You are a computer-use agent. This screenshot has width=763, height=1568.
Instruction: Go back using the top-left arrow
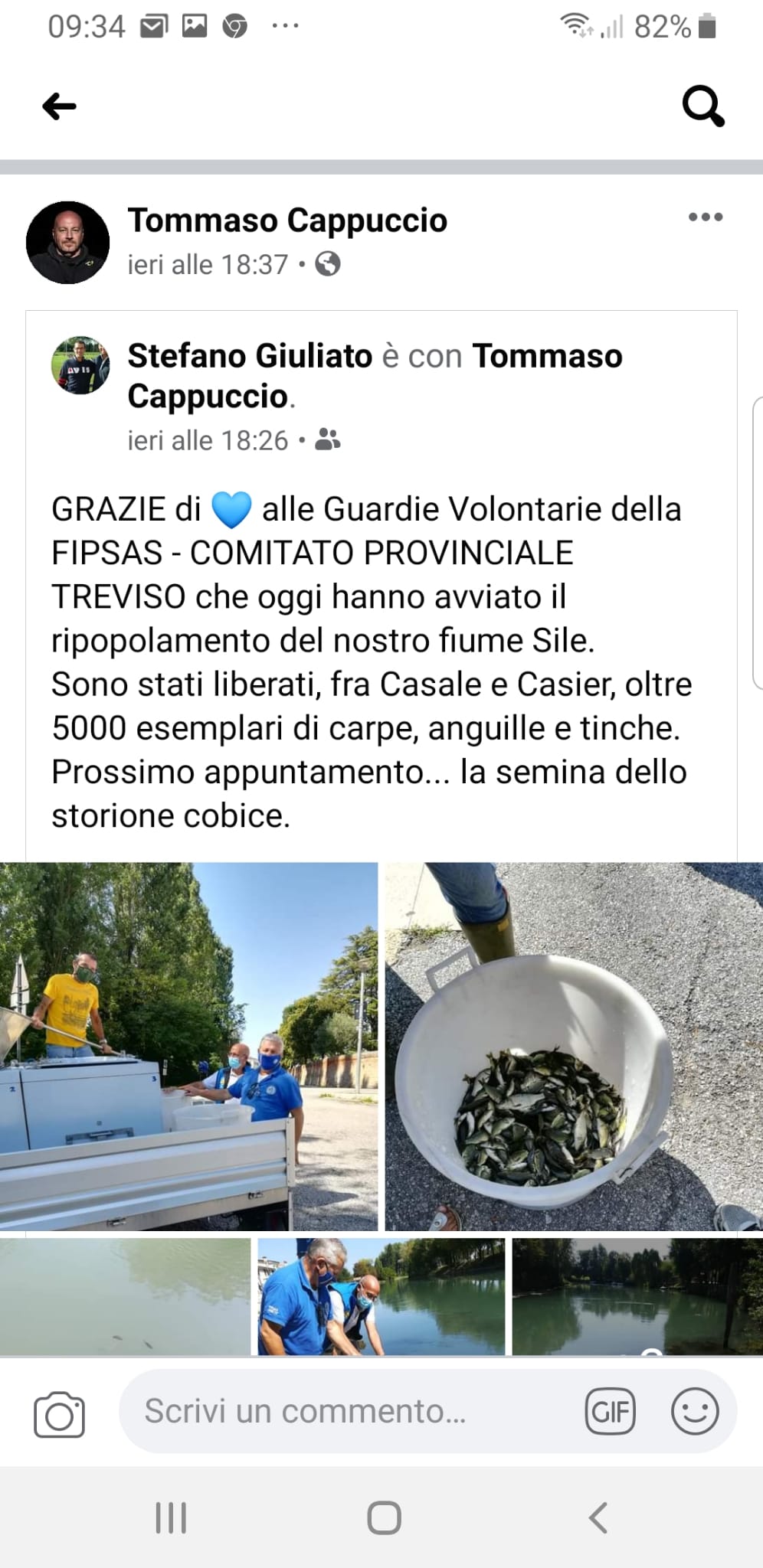click(x=59, y=106)
